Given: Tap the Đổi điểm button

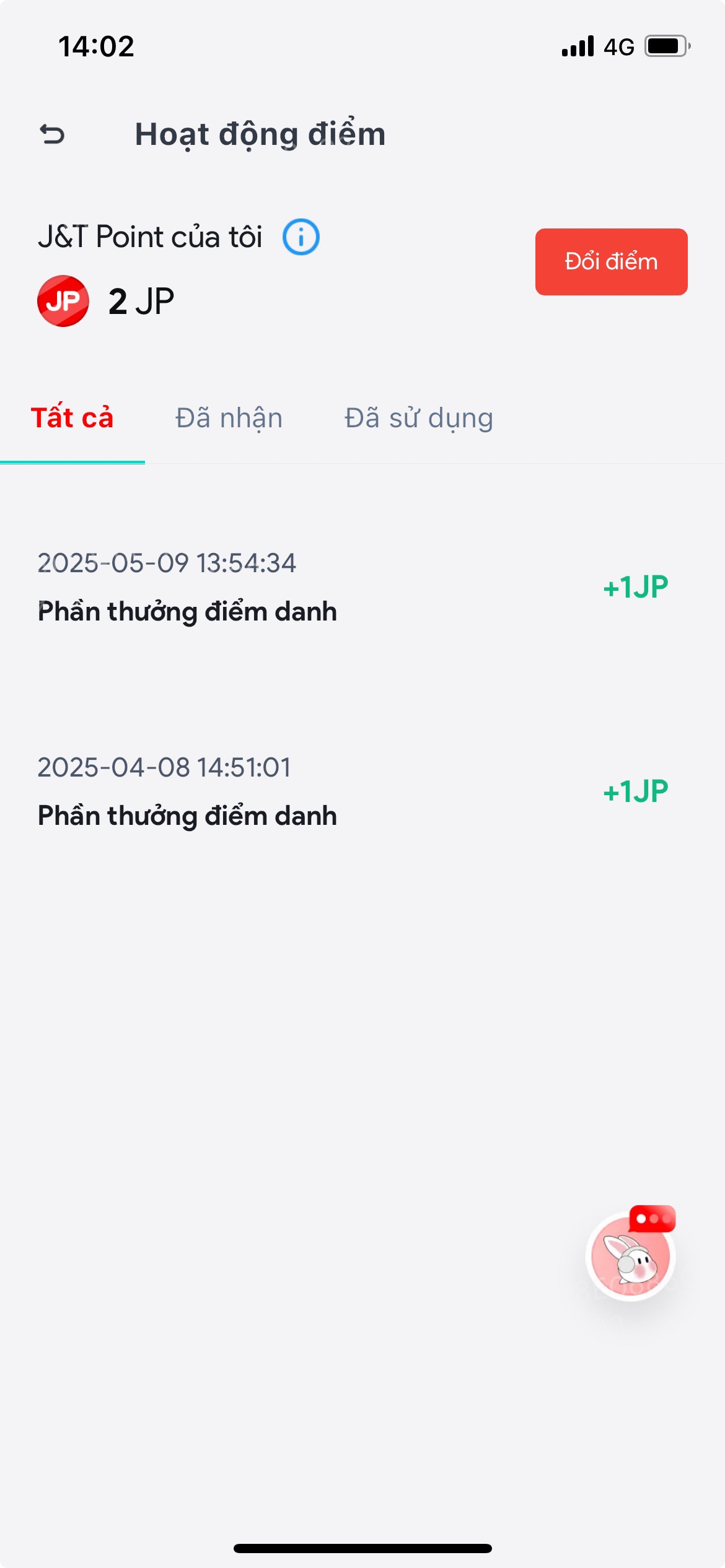Looking at the screenshot, I should (x=611, y=262).
